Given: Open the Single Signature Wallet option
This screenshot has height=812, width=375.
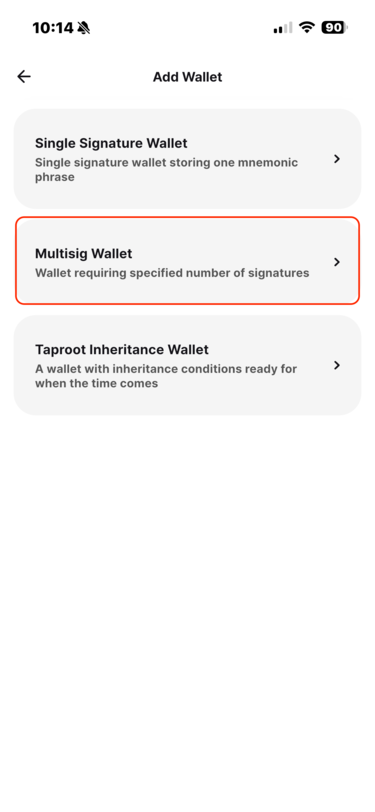Looking at the screenshot, I should point(187,158).
